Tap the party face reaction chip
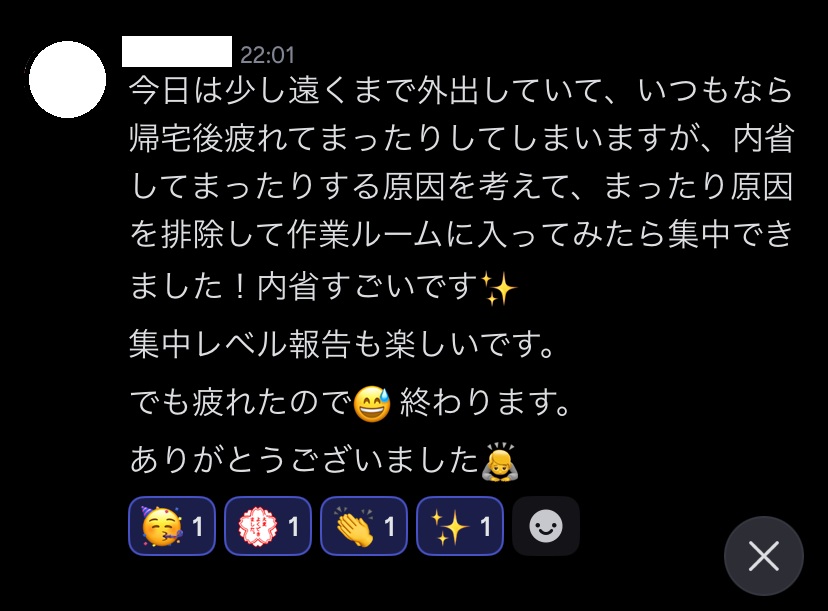This screenshot has width=828, height=611. click(171, 526)
